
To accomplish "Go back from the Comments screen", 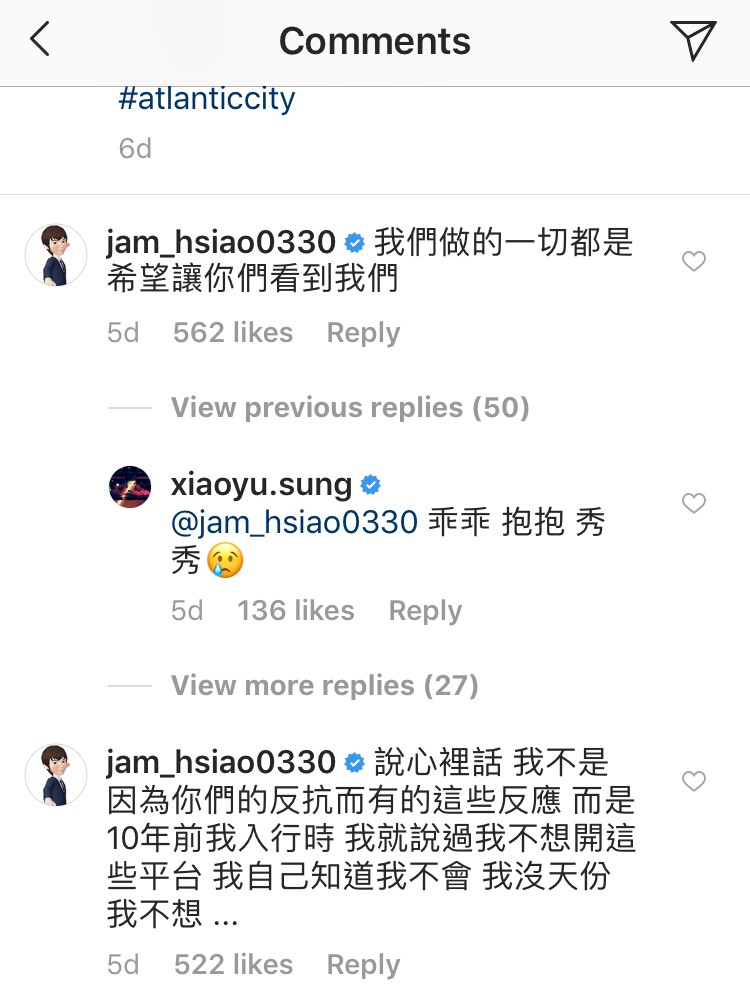I will point(40,40).
